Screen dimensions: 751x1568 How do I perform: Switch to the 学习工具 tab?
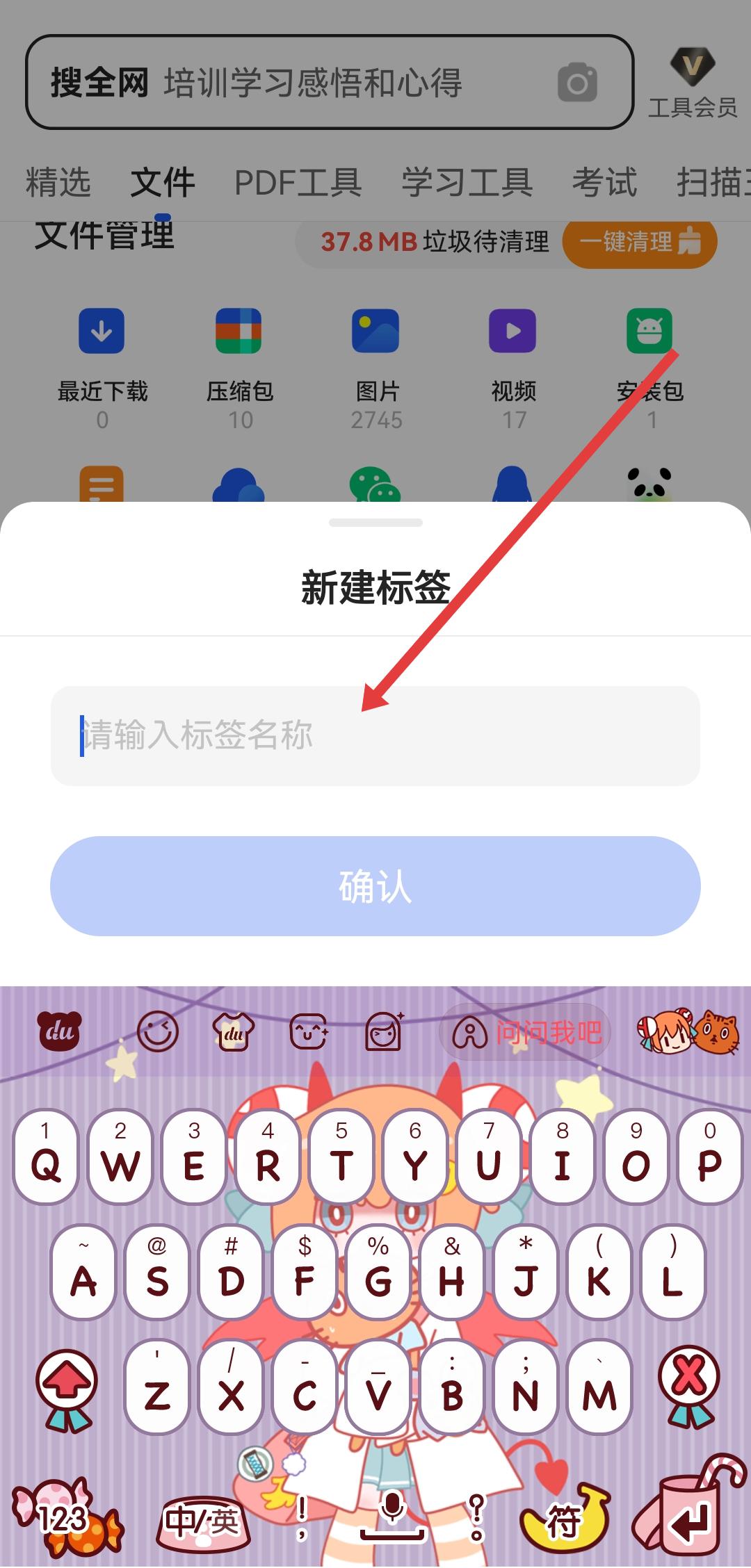[467, 183]
